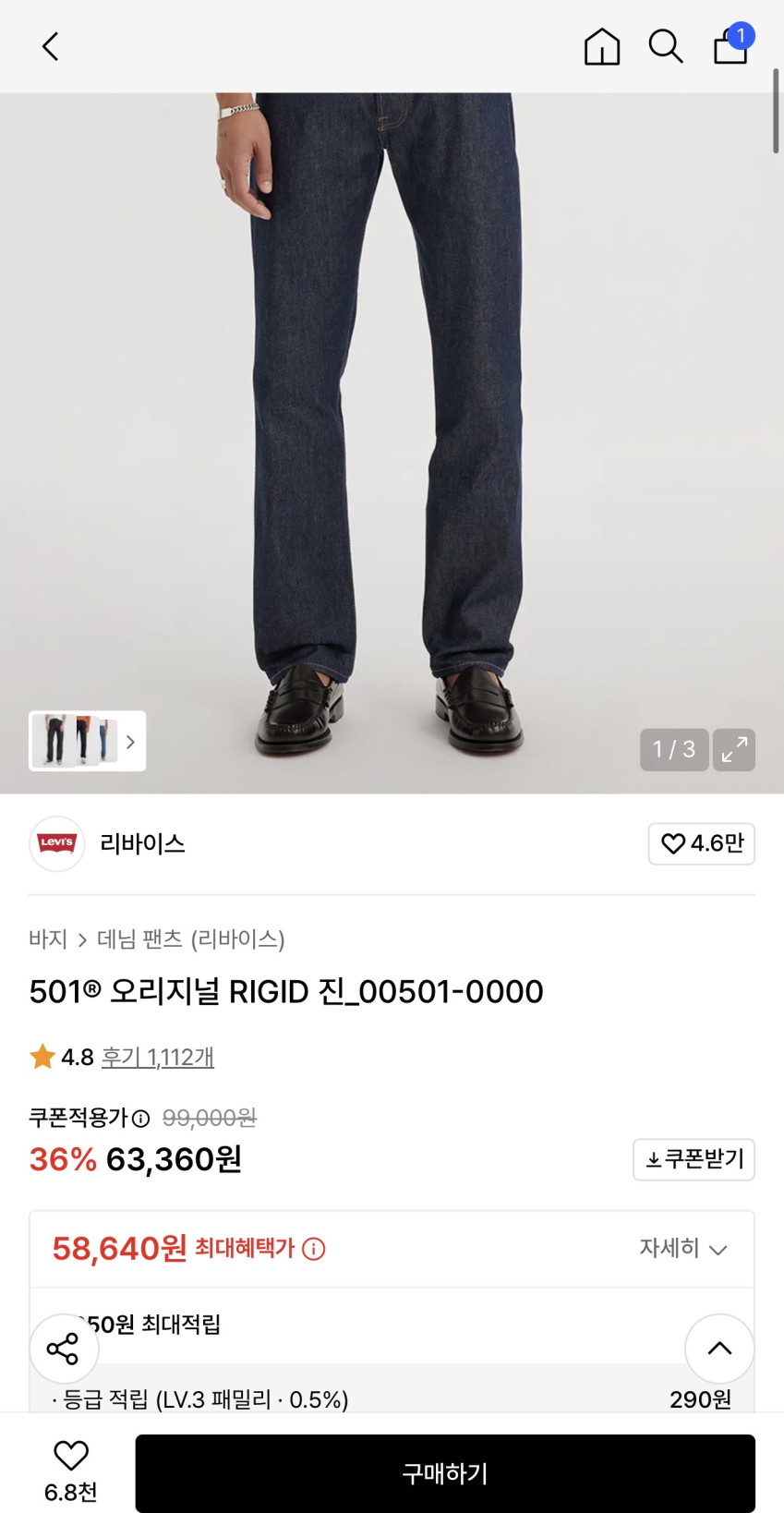Expand 자세히 benefit price details
The image size is (784, 1513).
[683, 1249]
